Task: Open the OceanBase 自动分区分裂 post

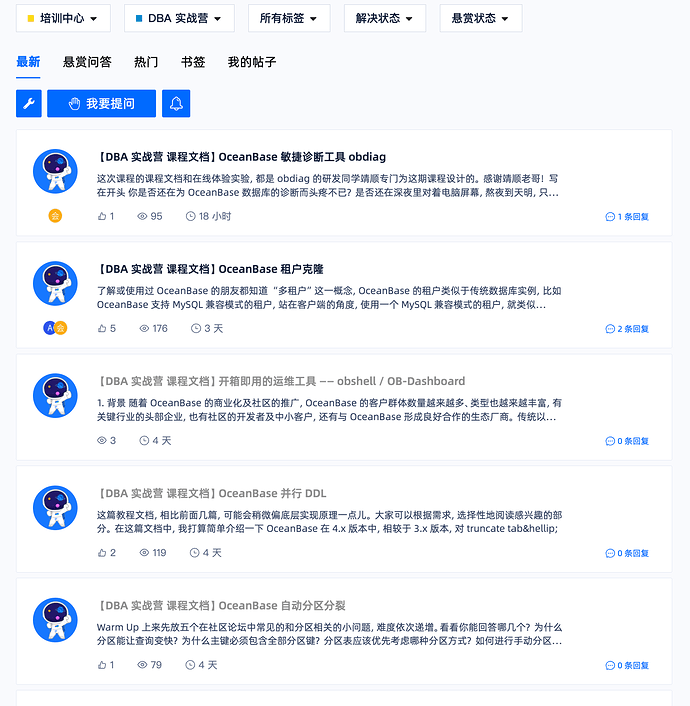Action: (221, 605)
